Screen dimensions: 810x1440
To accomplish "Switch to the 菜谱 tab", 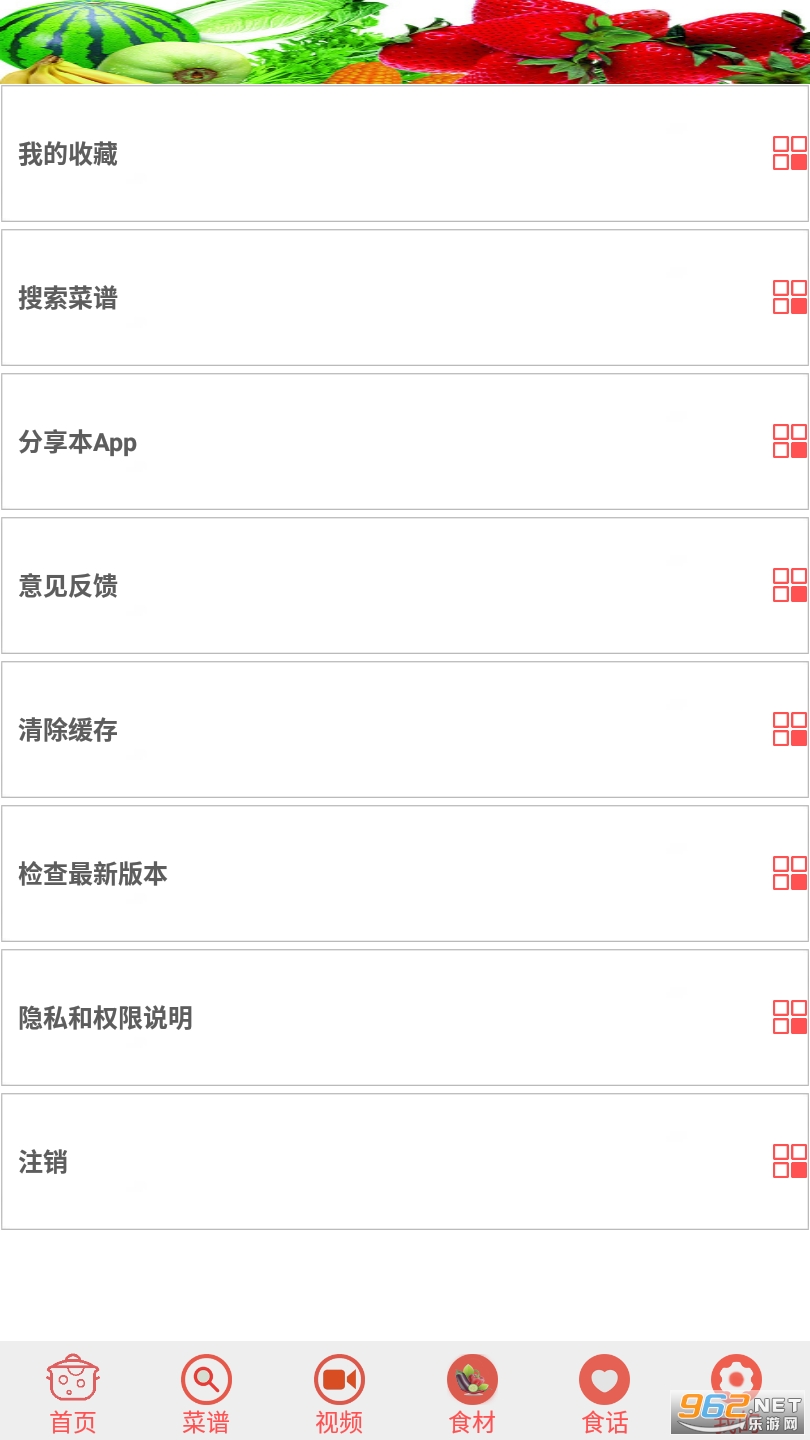I will pos(206,1394).
